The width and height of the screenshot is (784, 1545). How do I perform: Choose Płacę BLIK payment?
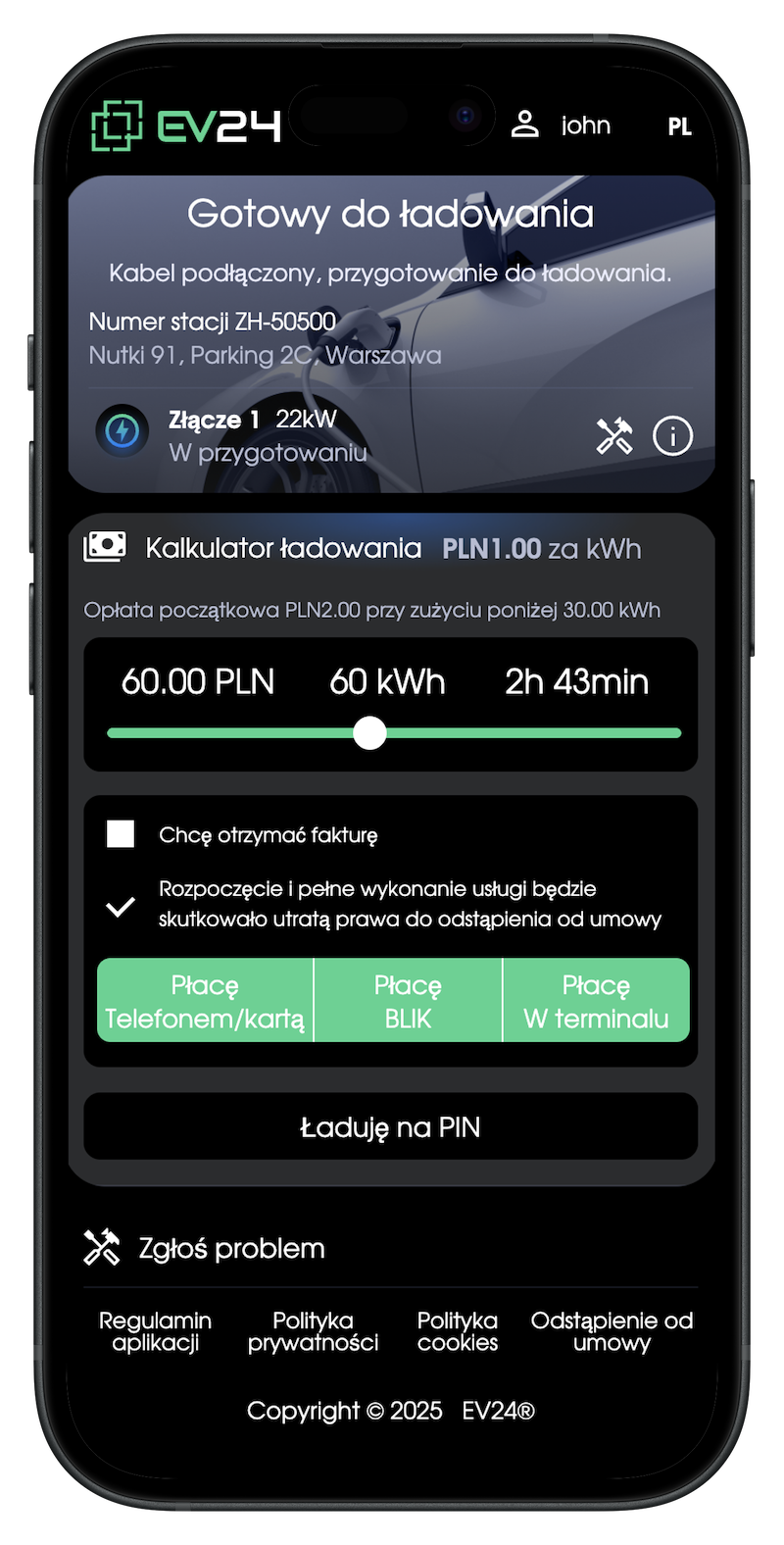tap(408, 1001)
